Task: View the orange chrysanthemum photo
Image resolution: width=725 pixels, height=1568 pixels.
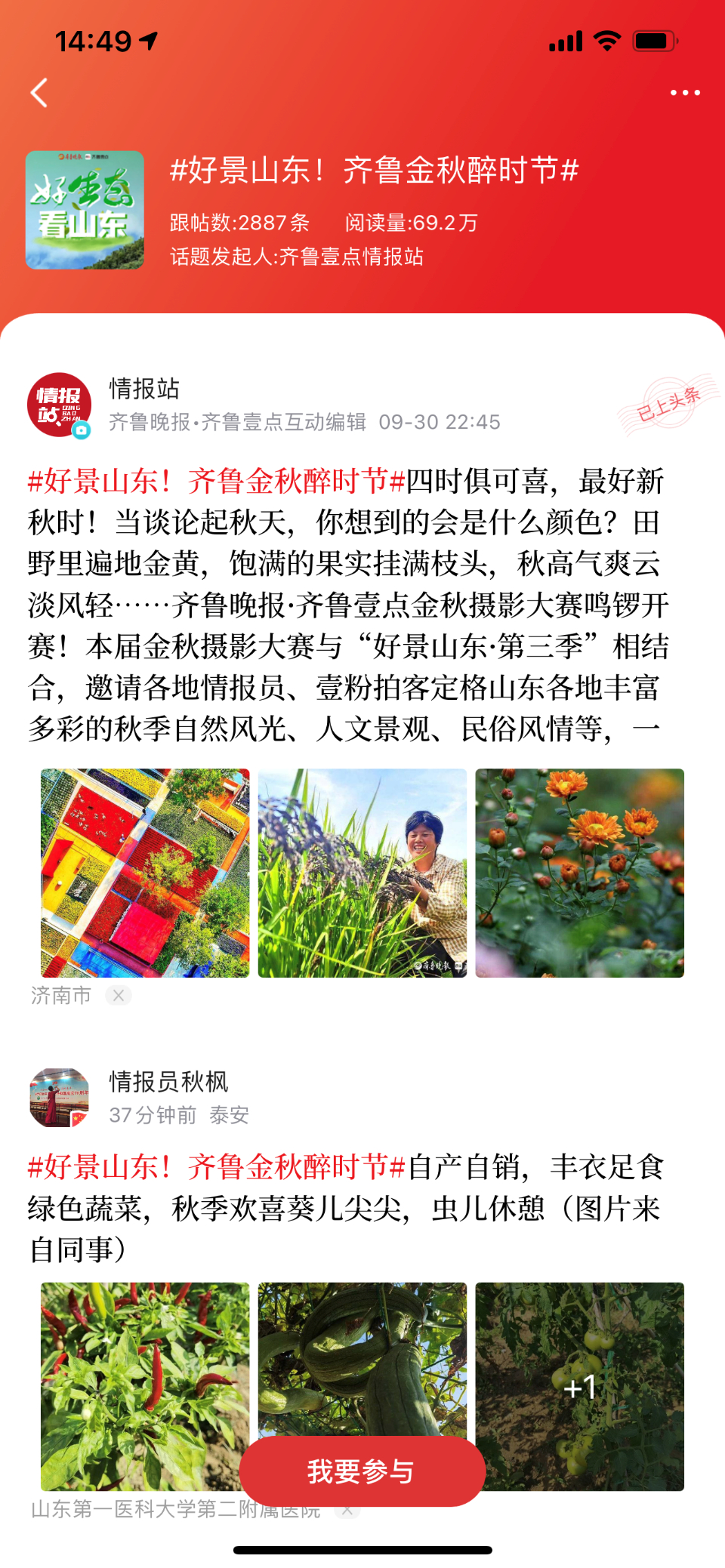Action: [x=579, y=873]
